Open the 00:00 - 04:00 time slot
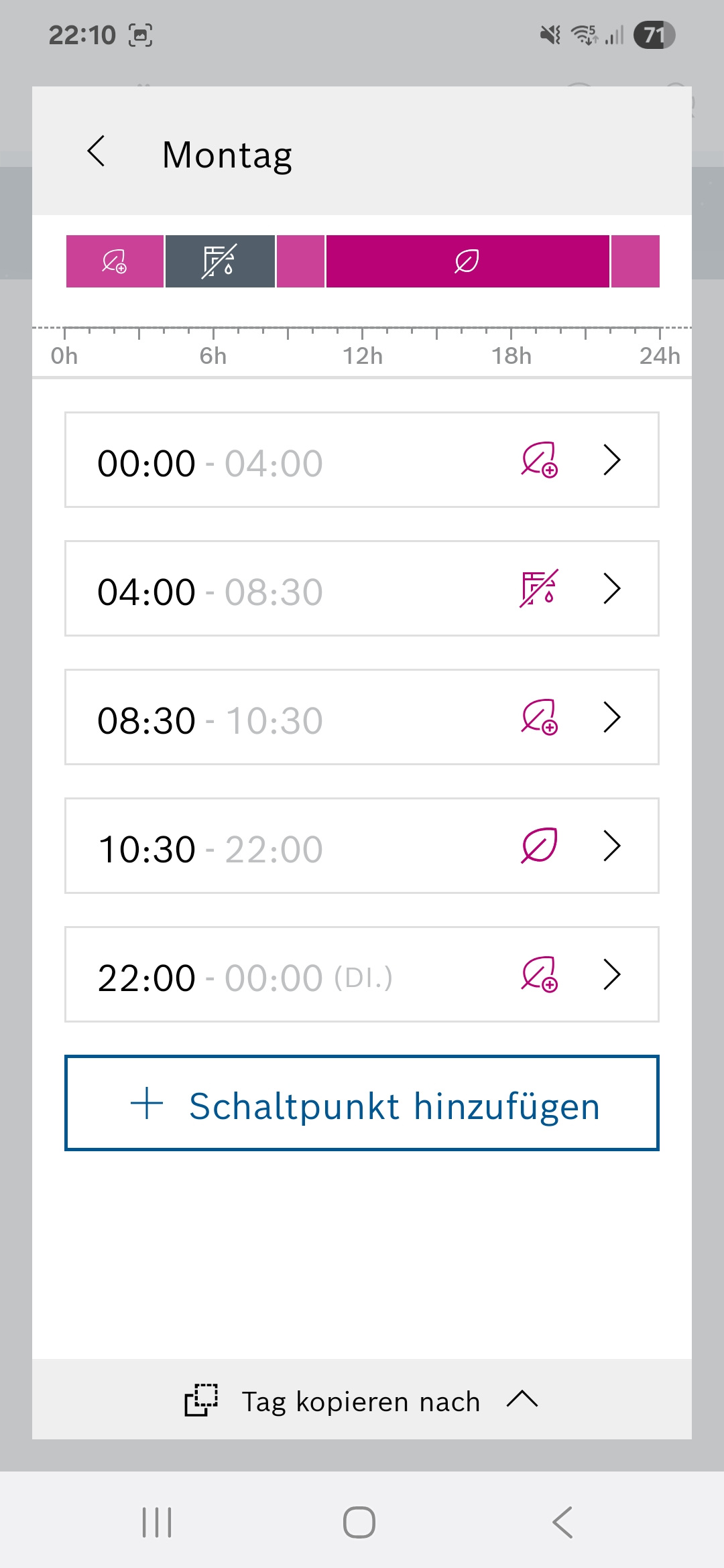This screenshot has height=1568, width=724. coord(362,460)
